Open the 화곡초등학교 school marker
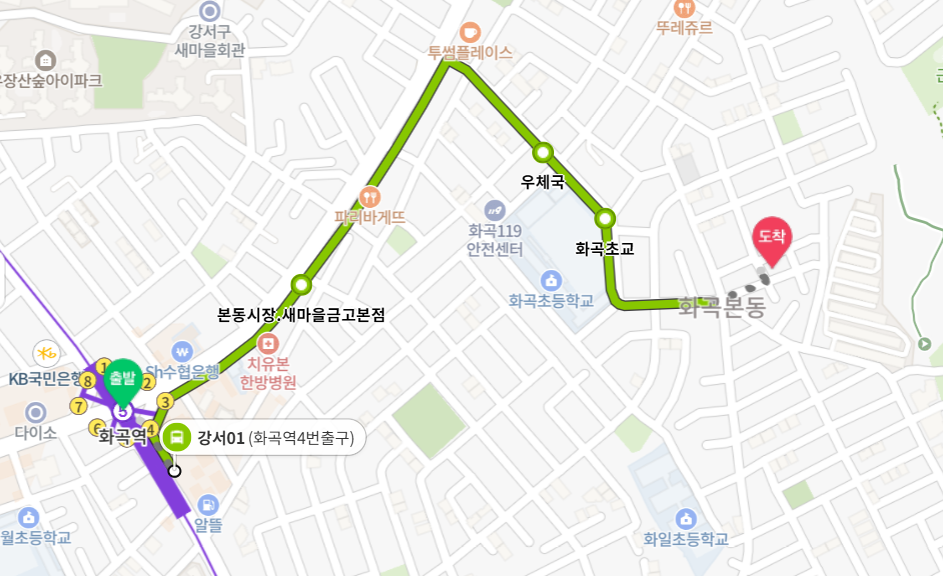The image size is (943, 576). click(551, 281)
